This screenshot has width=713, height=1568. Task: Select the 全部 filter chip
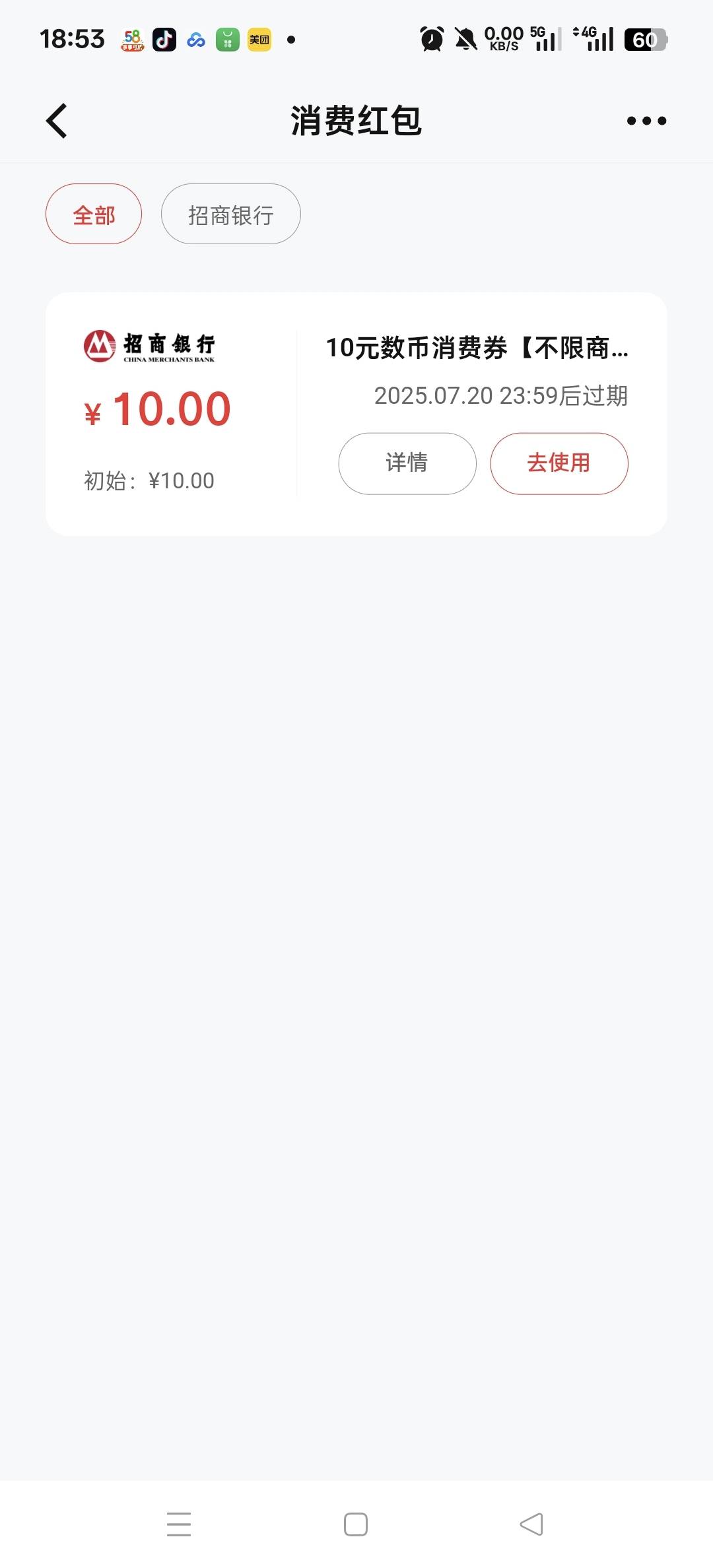[94, 214]
